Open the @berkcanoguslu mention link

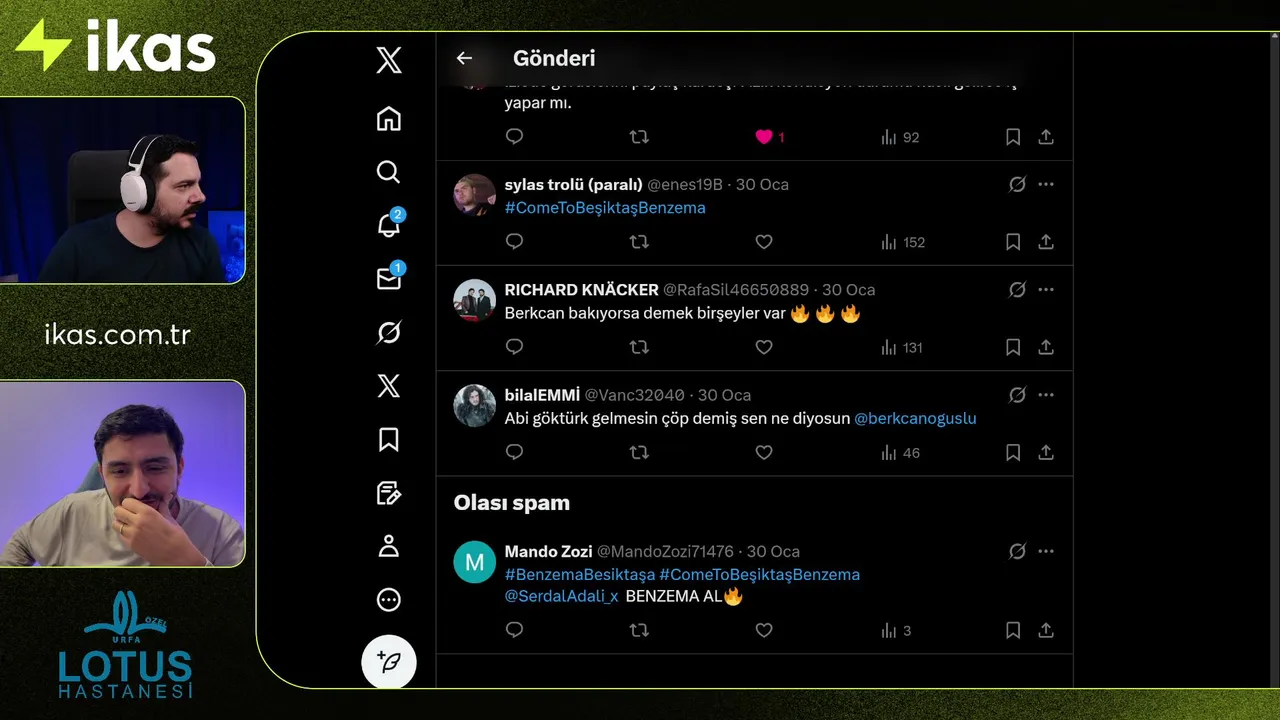[915, 419]
